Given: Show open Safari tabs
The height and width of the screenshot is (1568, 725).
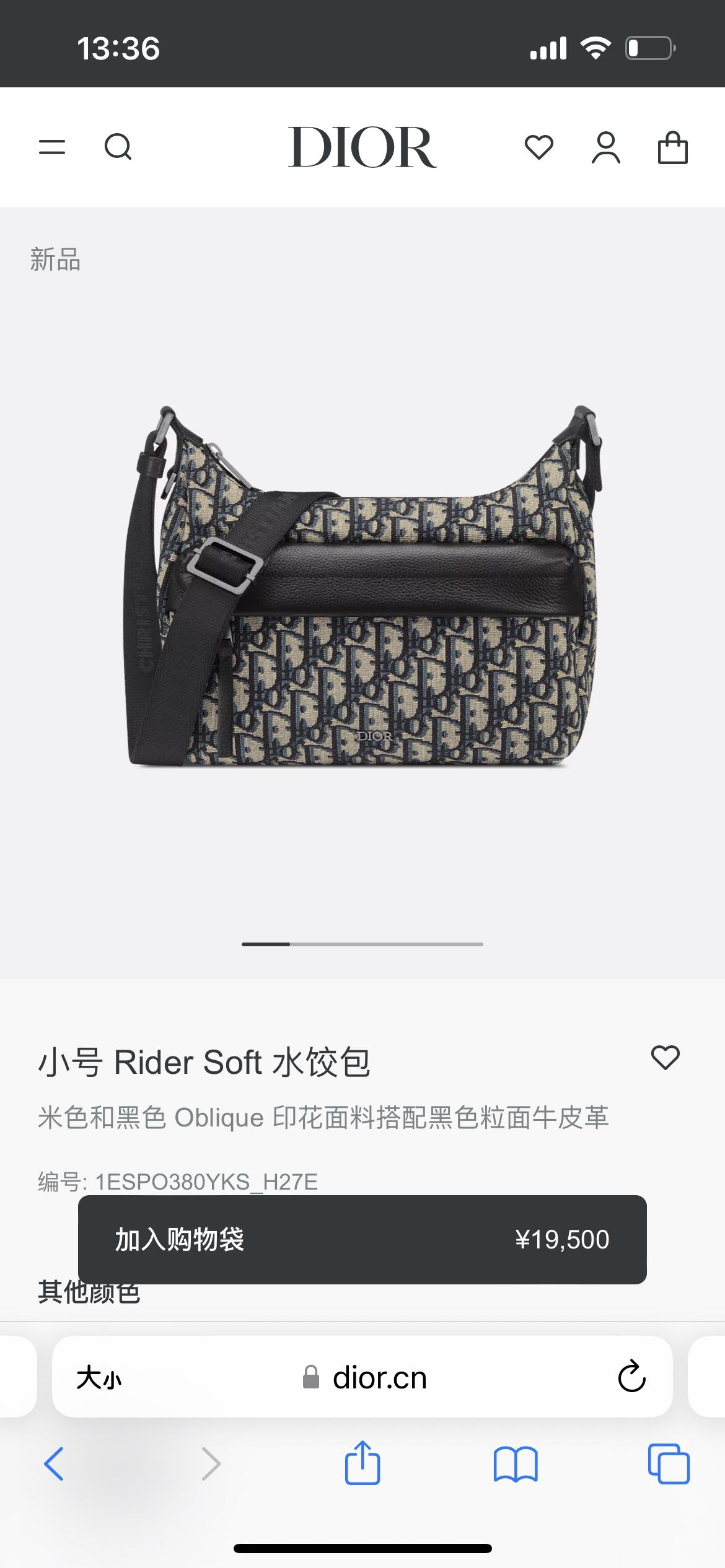Looking at the screenshot, I should (x=668, y=1464).
